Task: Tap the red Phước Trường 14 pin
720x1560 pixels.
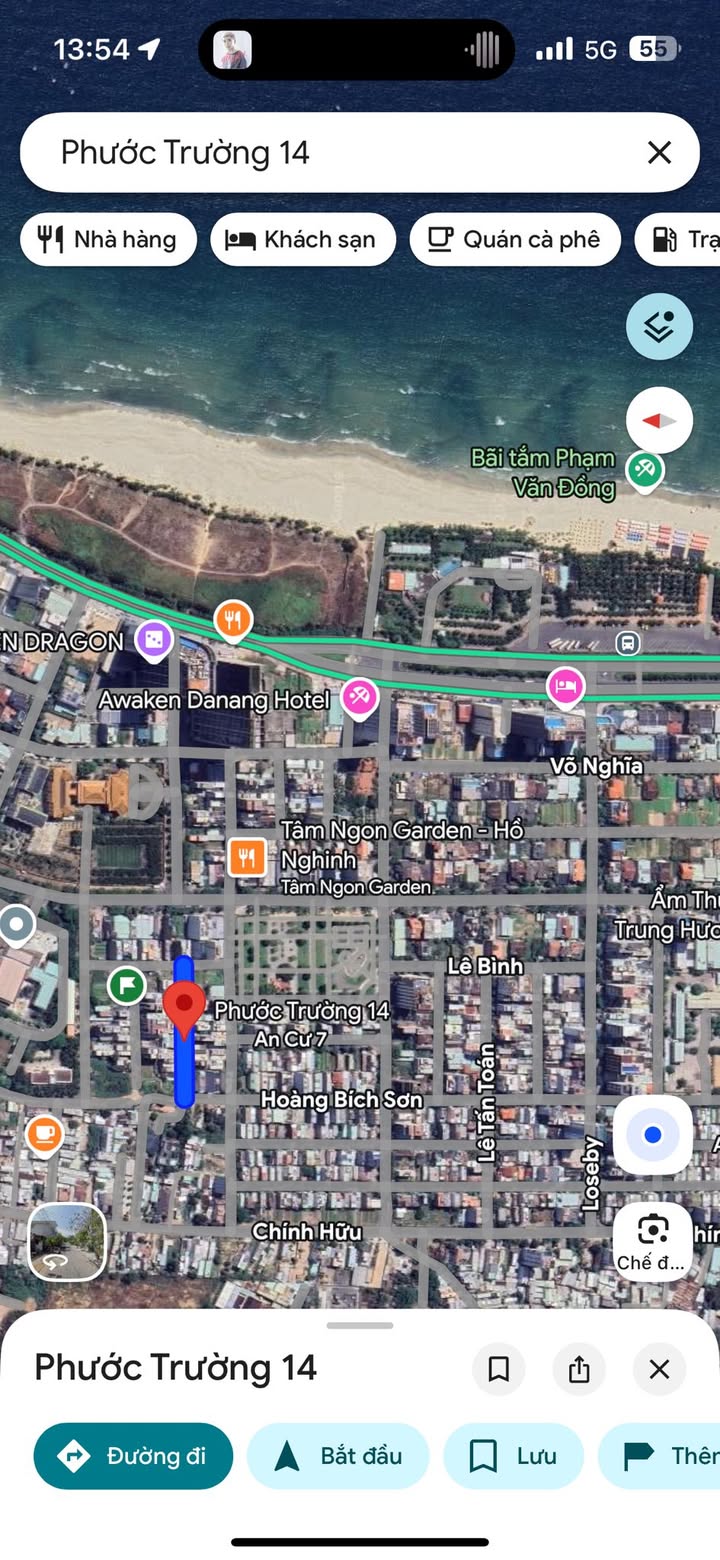Action: (184, 1006)
